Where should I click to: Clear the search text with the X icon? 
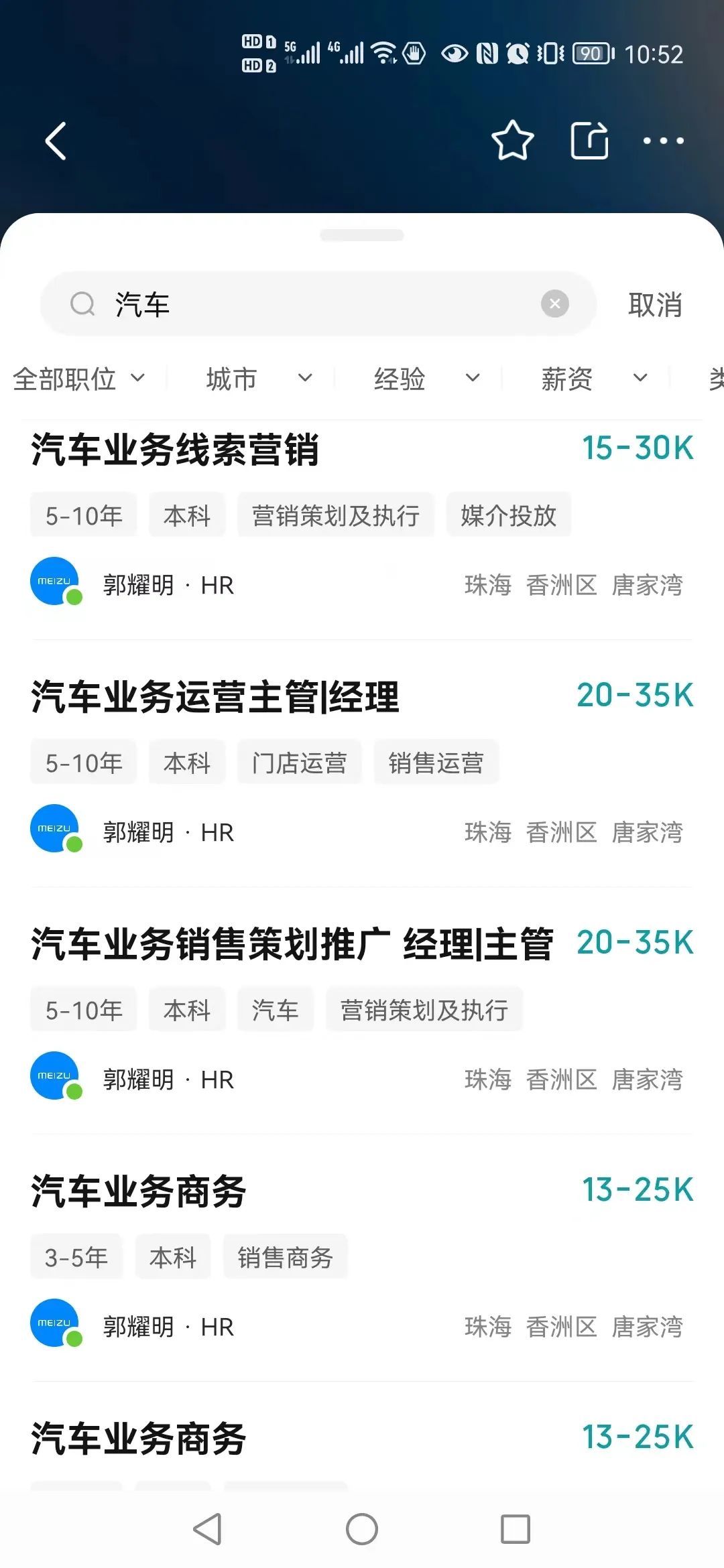click(x=554, y=304)
